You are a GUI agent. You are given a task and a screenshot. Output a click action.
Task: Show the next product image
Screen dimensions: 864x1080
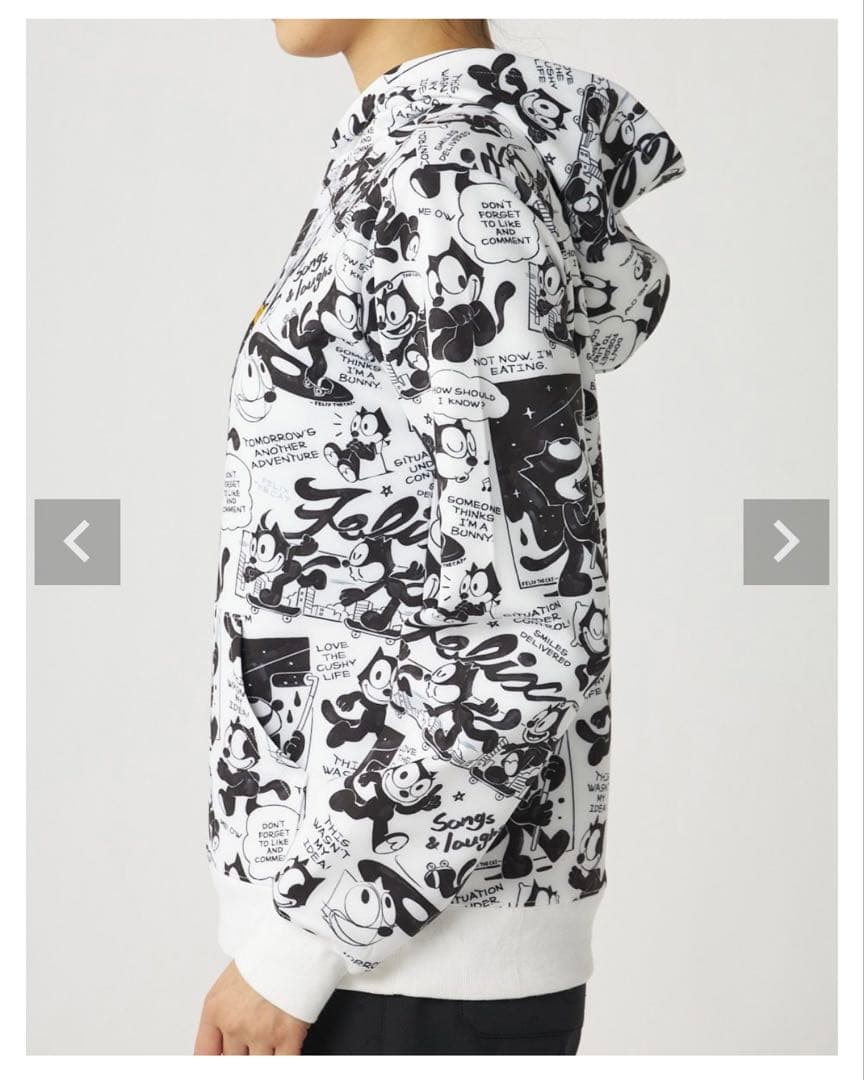(x=786, y=542)
